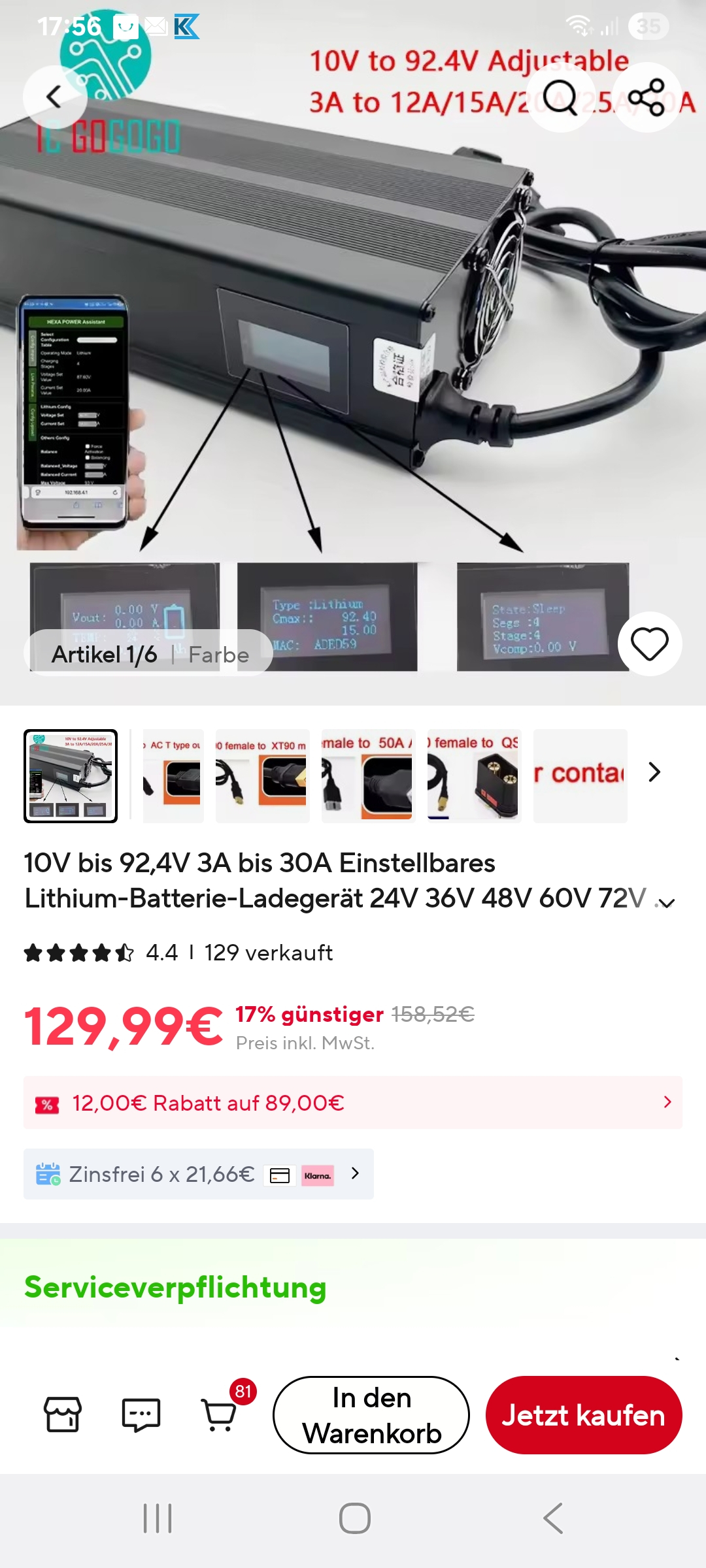
Task: Select the AC T type color variant
Action: [173, 776]
